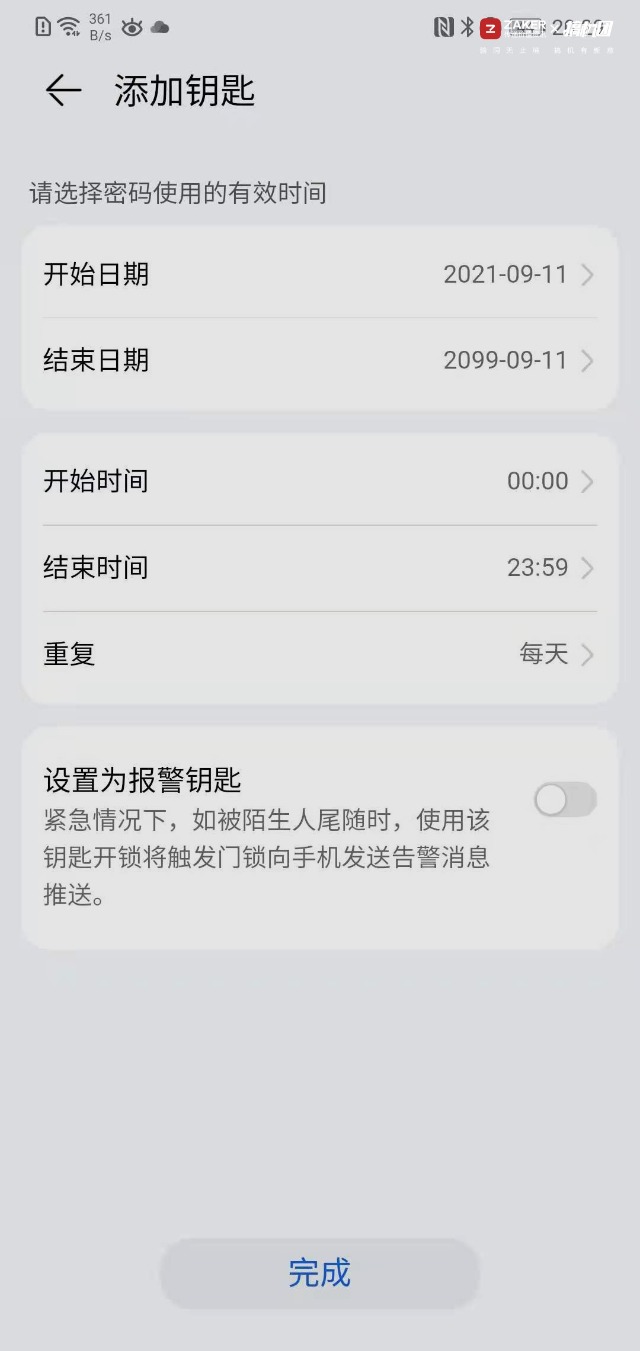Set the 开始时间 start time

[x=320, y=481]
